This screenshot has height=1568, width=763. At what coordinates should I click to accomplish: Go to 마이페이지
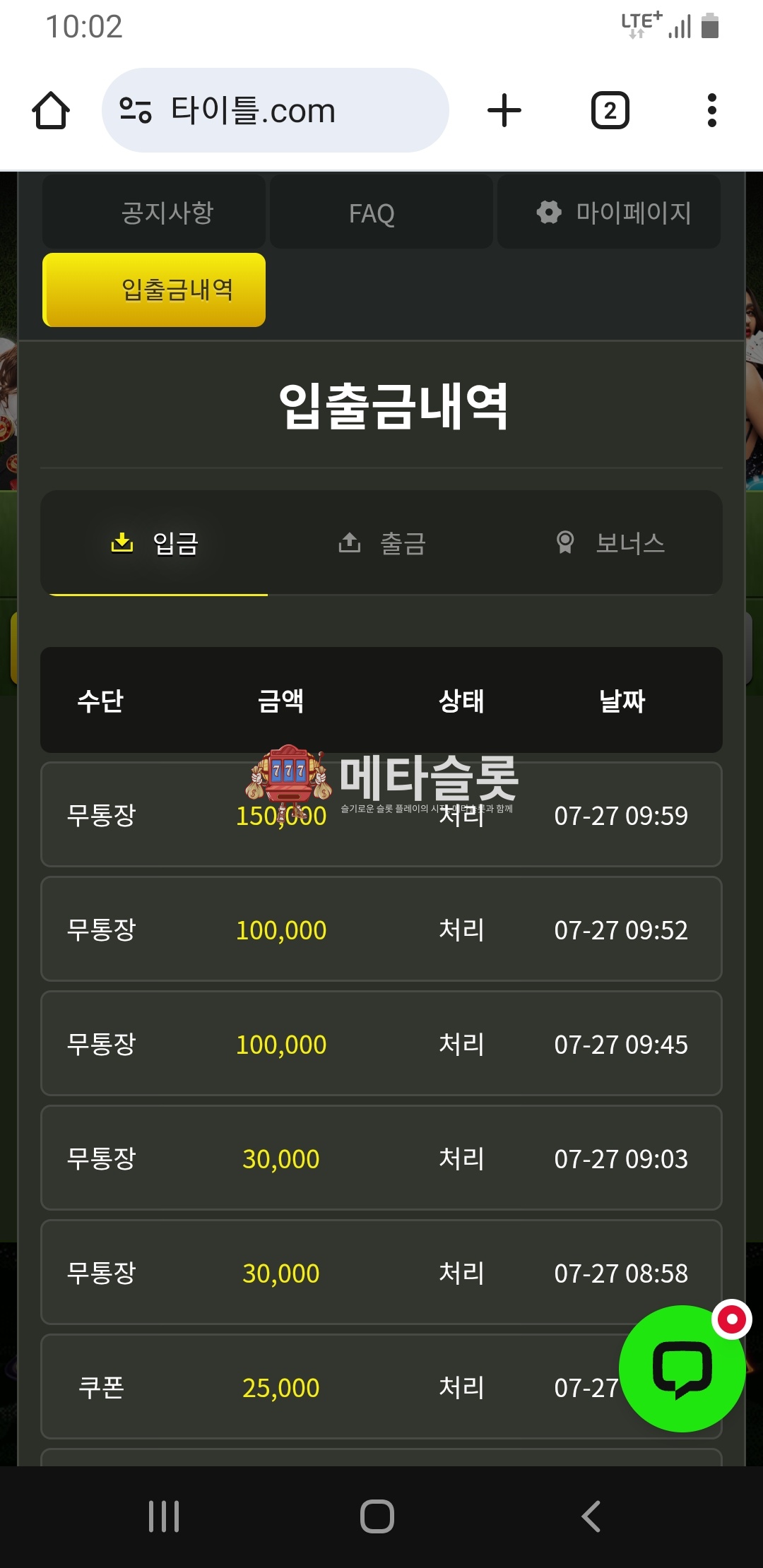[x=609, y=212]
